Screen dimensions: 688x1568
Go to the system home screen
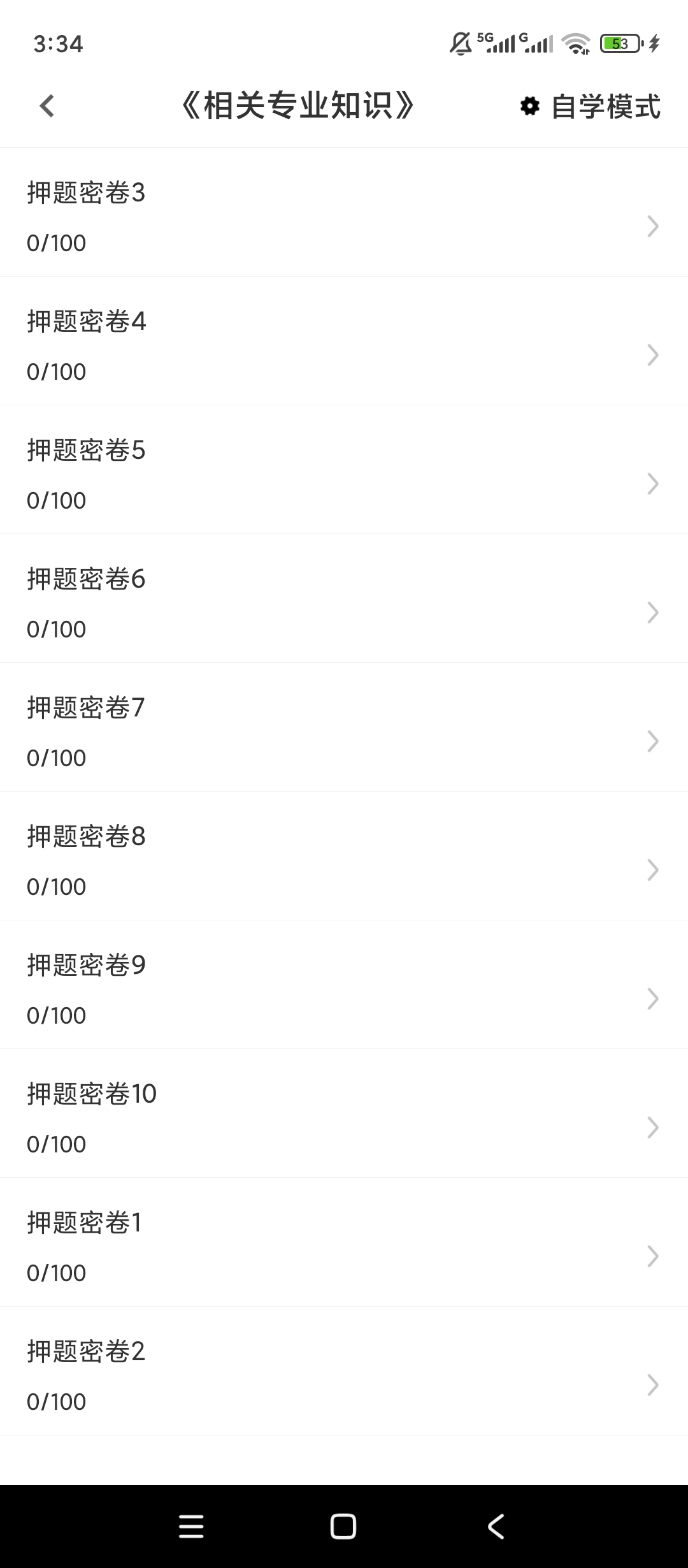343,1527
